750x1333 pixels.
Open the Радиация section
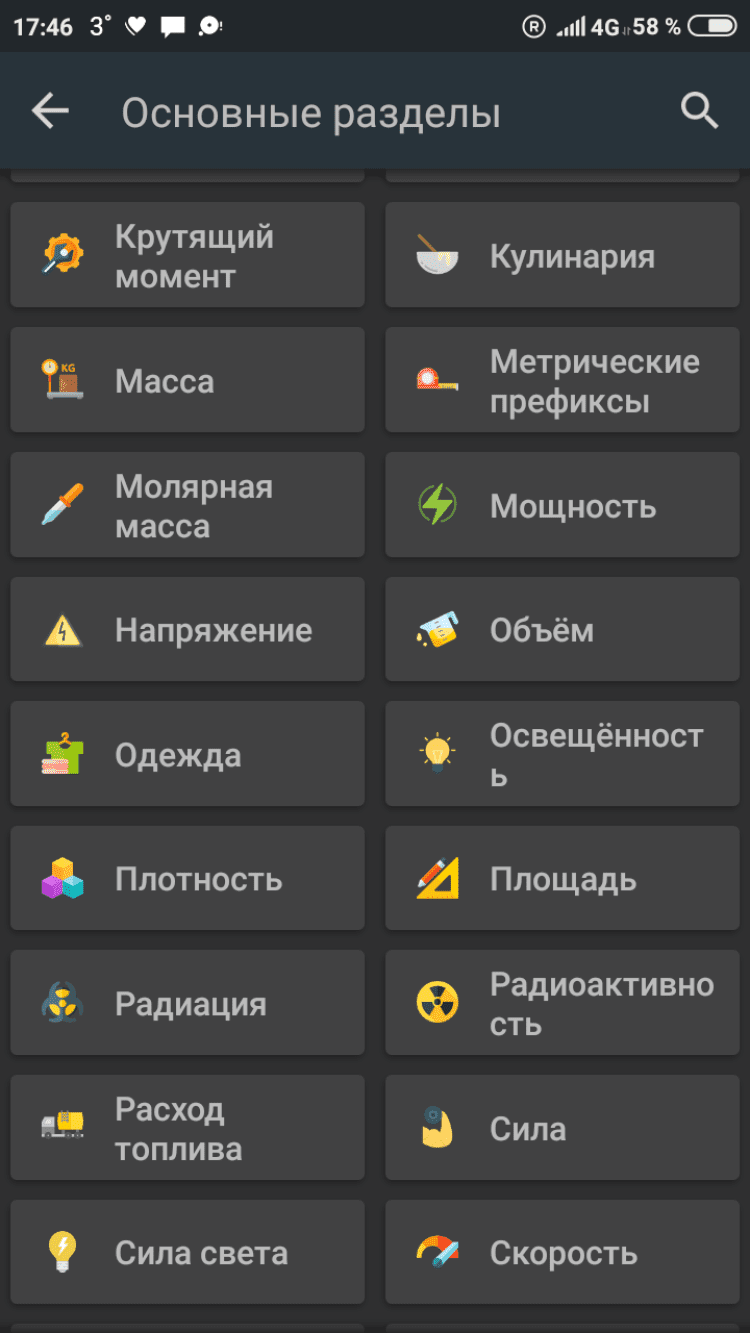point(187,1003)
